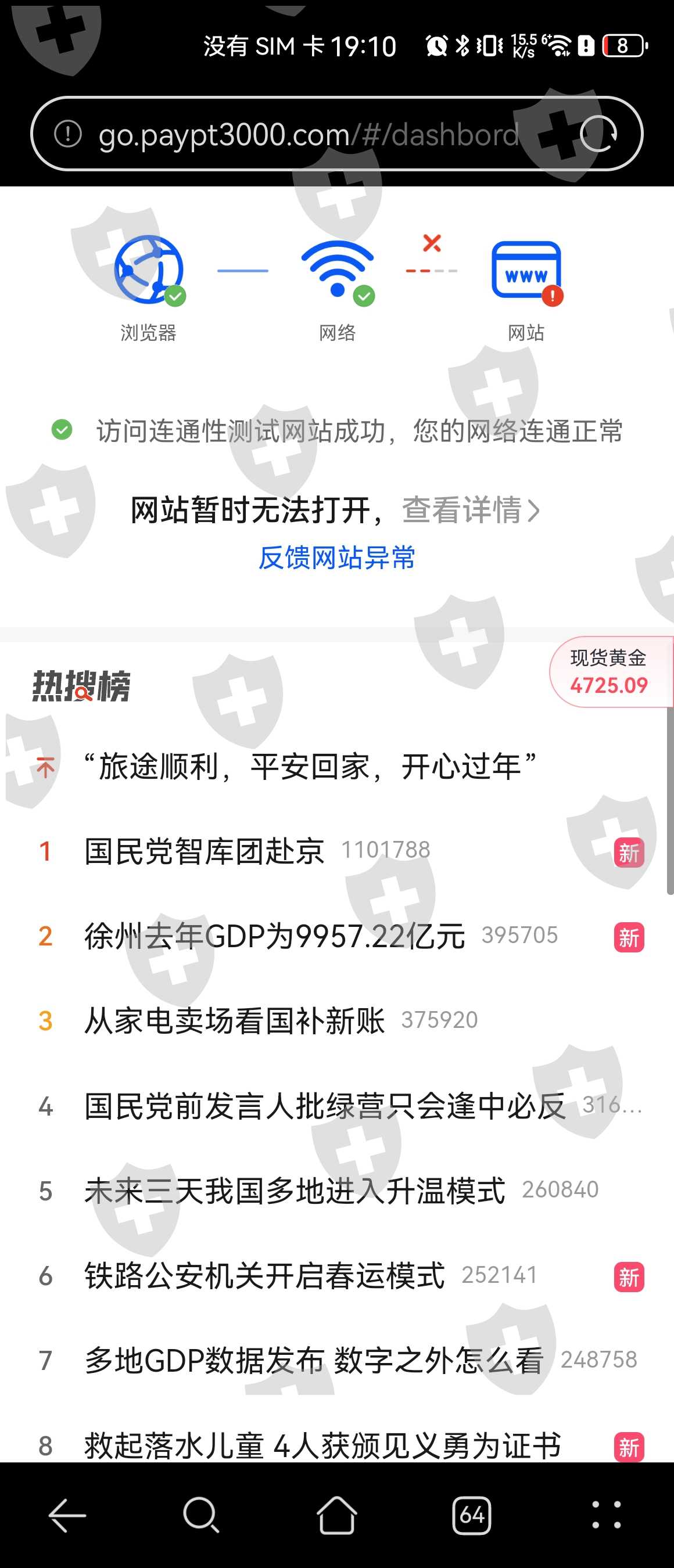Open the site info icon in address bar
674x1568 pixels.
[67, 134]
